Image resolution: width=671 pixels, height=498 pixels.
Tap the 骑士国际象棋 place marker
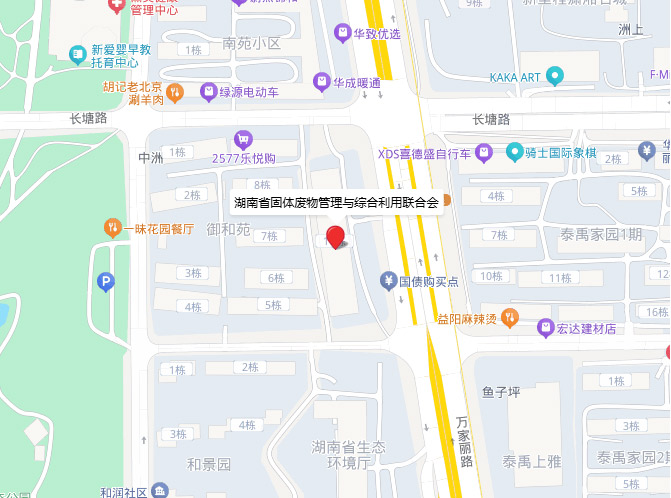(515, 153)
